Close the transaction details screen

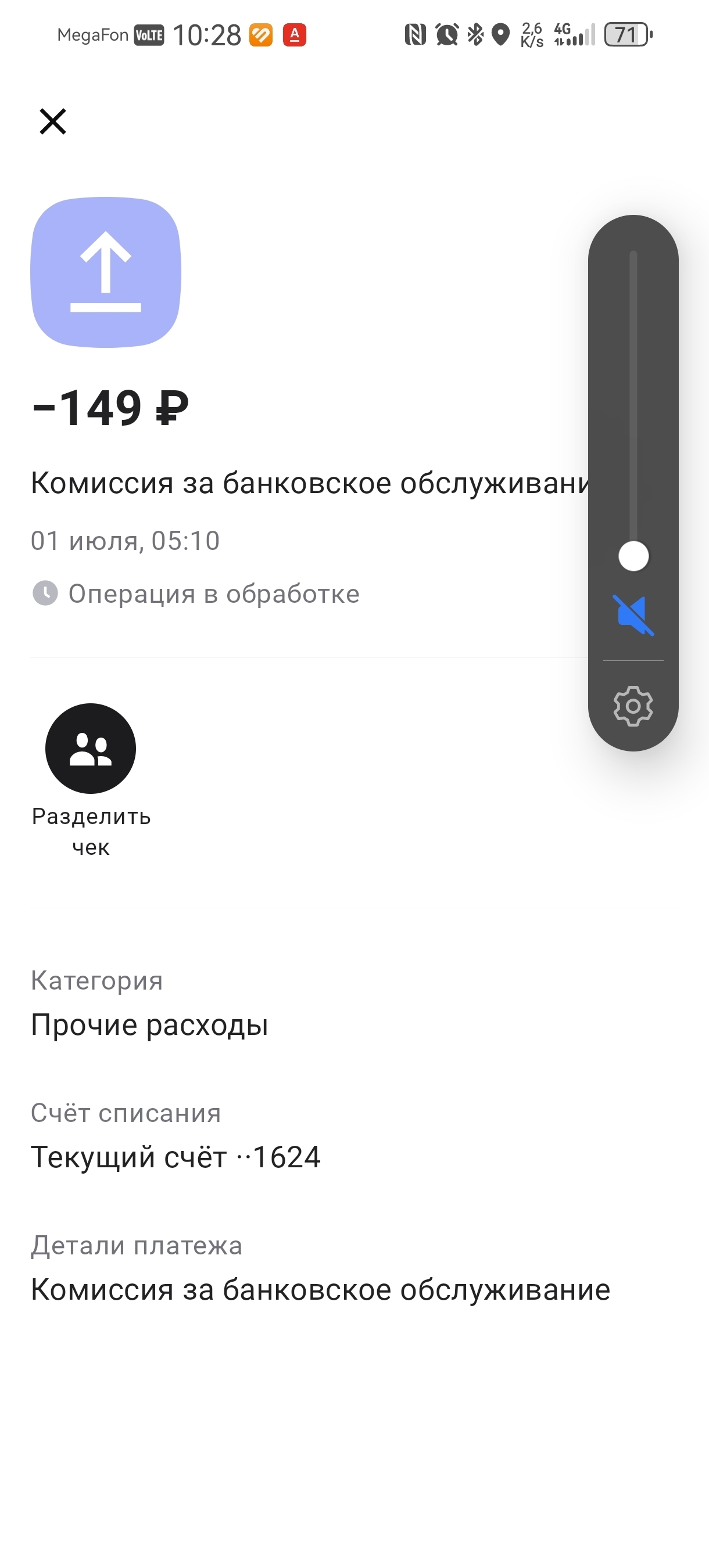[53, 121]
